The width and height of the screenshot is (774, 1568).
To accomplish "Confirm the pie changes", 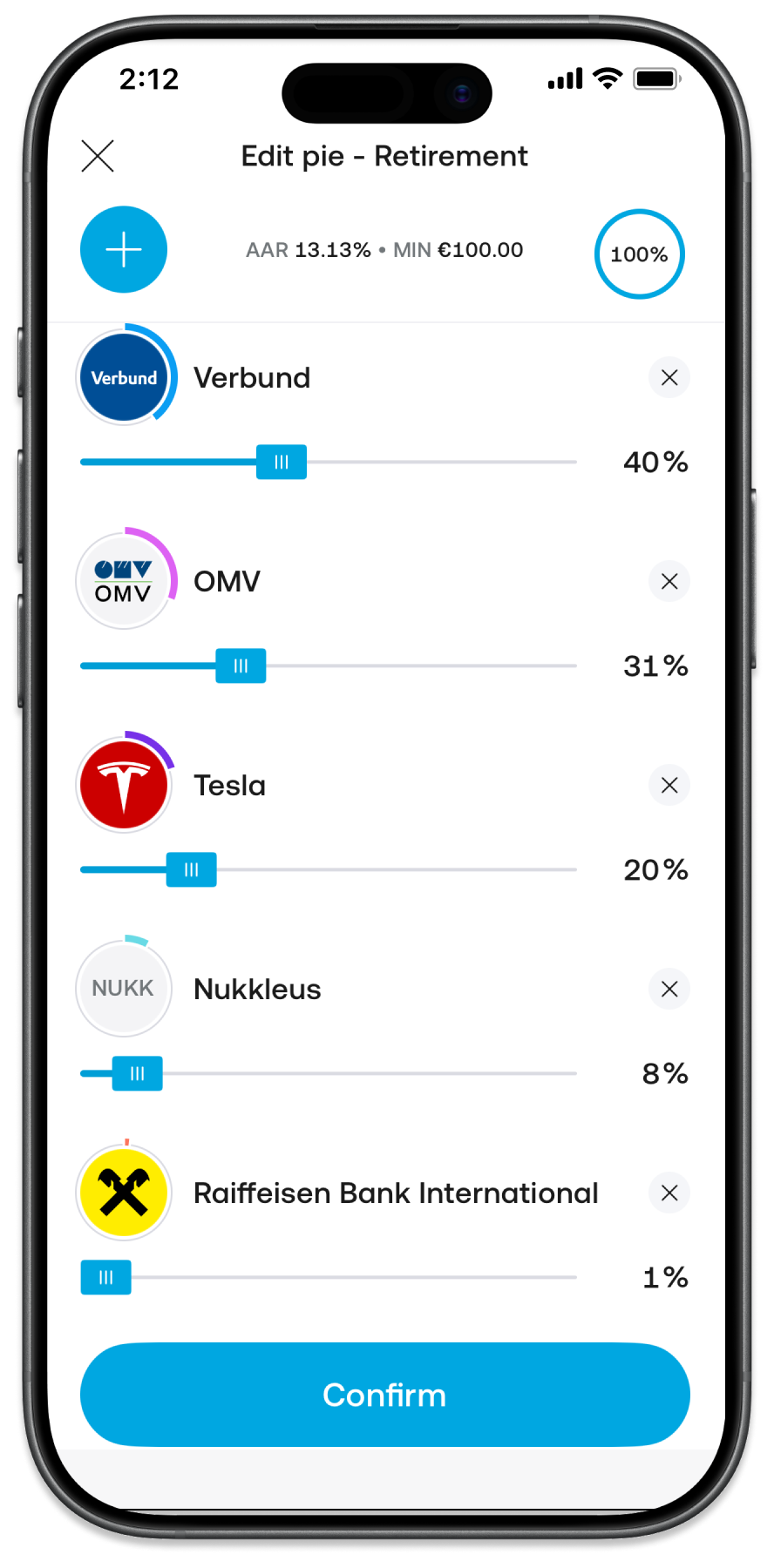I will [384, 1396].
